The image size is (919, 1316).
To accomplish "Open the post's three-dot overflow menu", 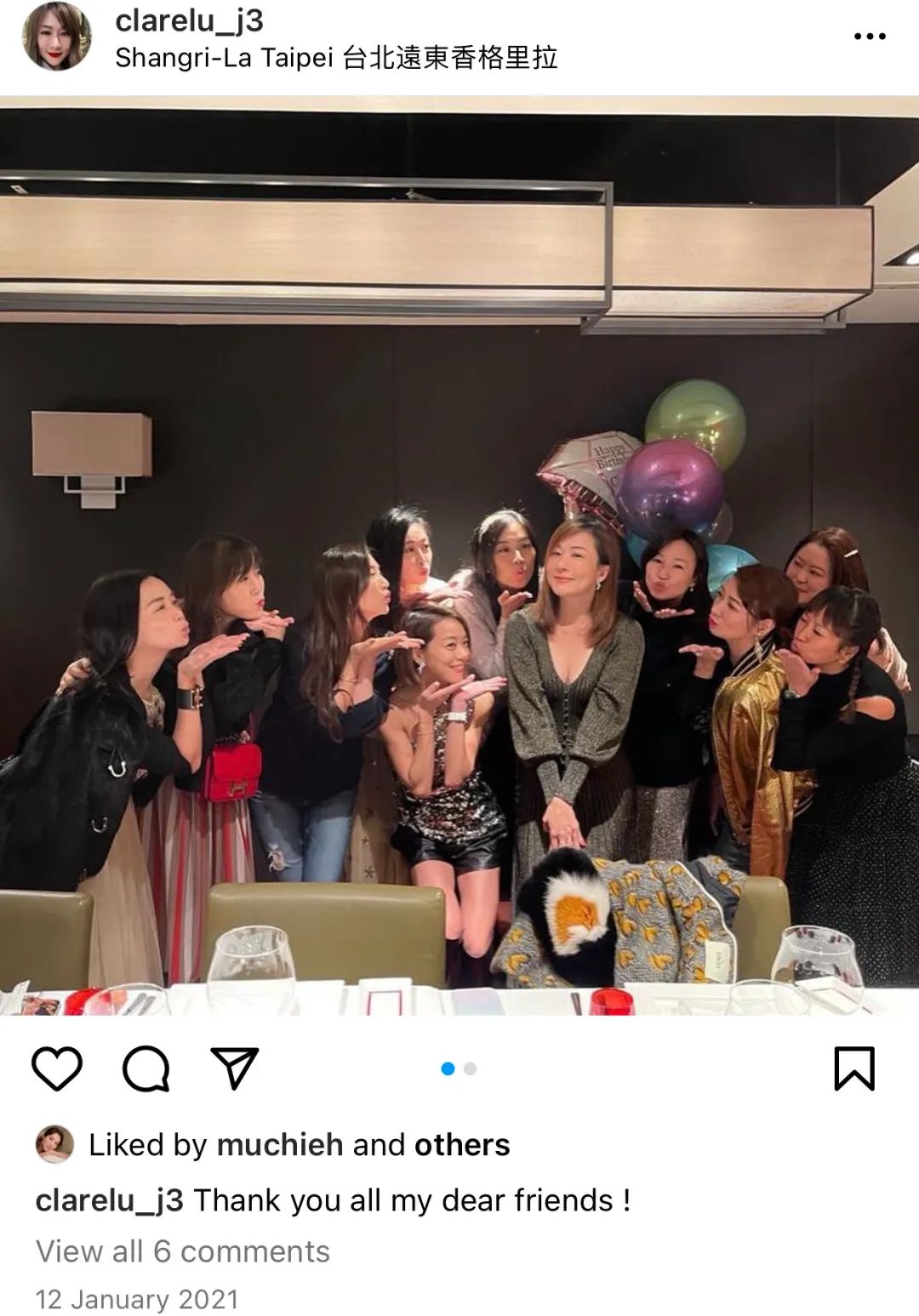I will click(x=870, y=37).
